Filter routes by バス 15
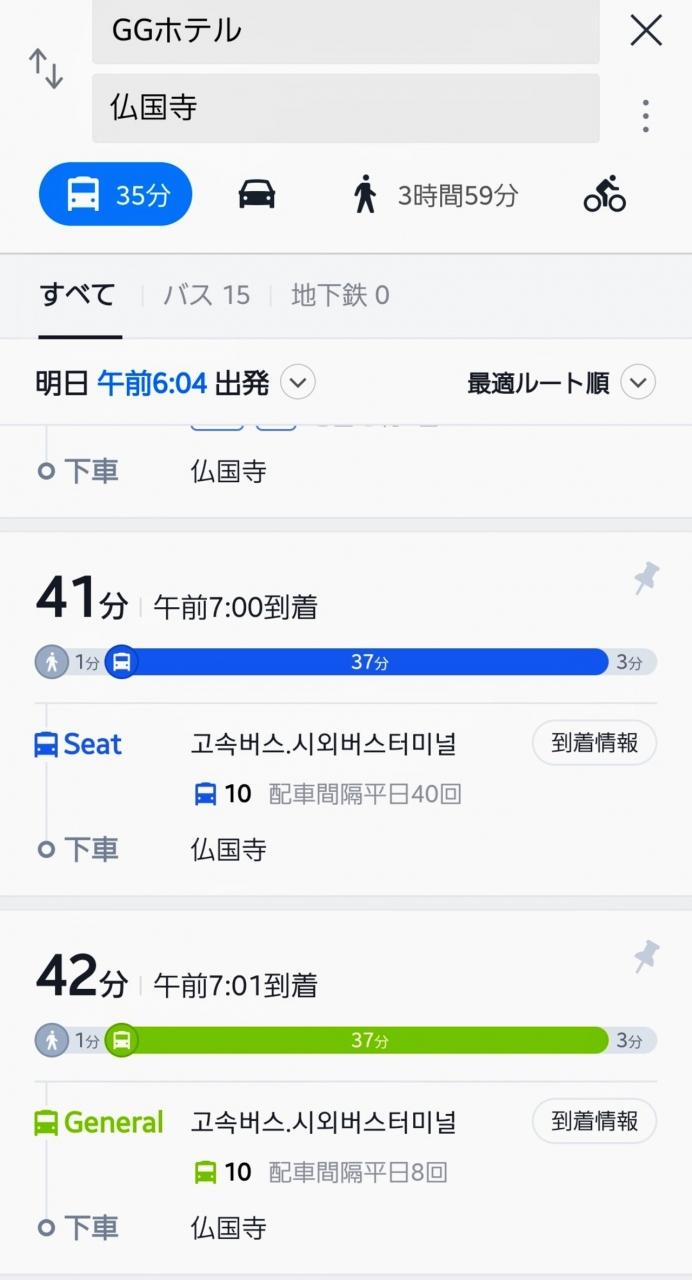 206,296
